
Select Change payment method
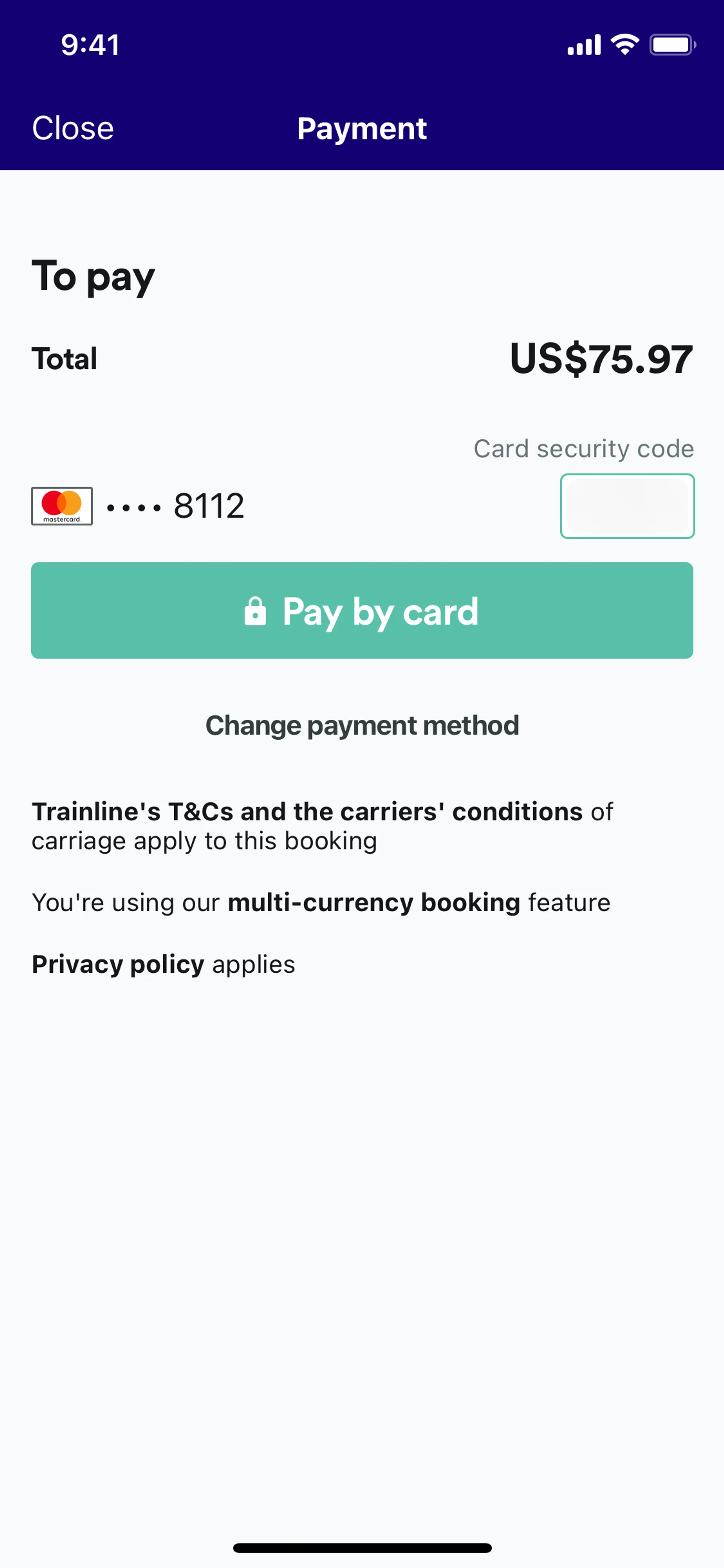click(x=362, y=726)
